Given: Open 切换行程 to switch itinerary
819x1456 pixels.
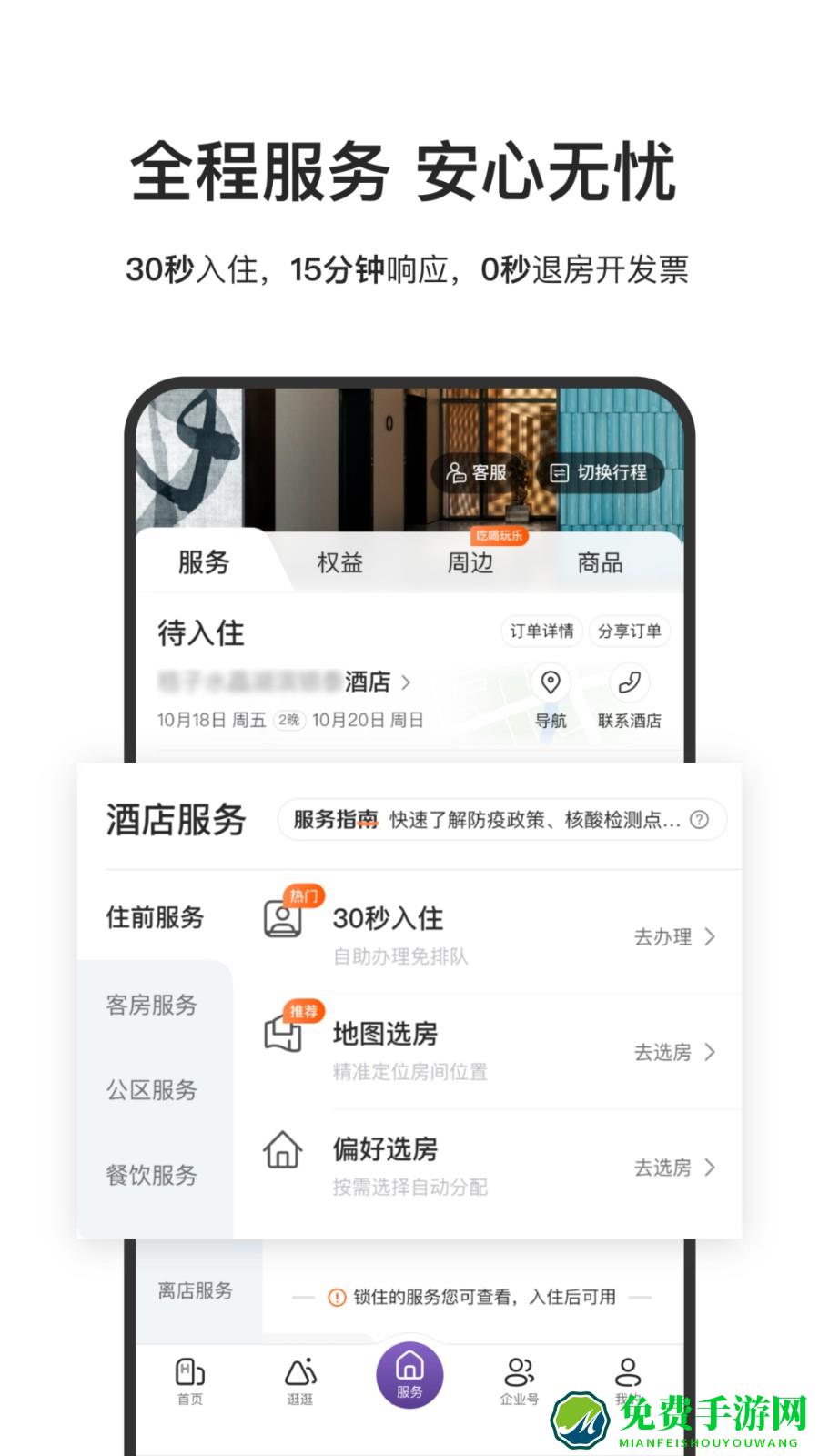Looking at the screenshot, I should (x=602, y=472).
